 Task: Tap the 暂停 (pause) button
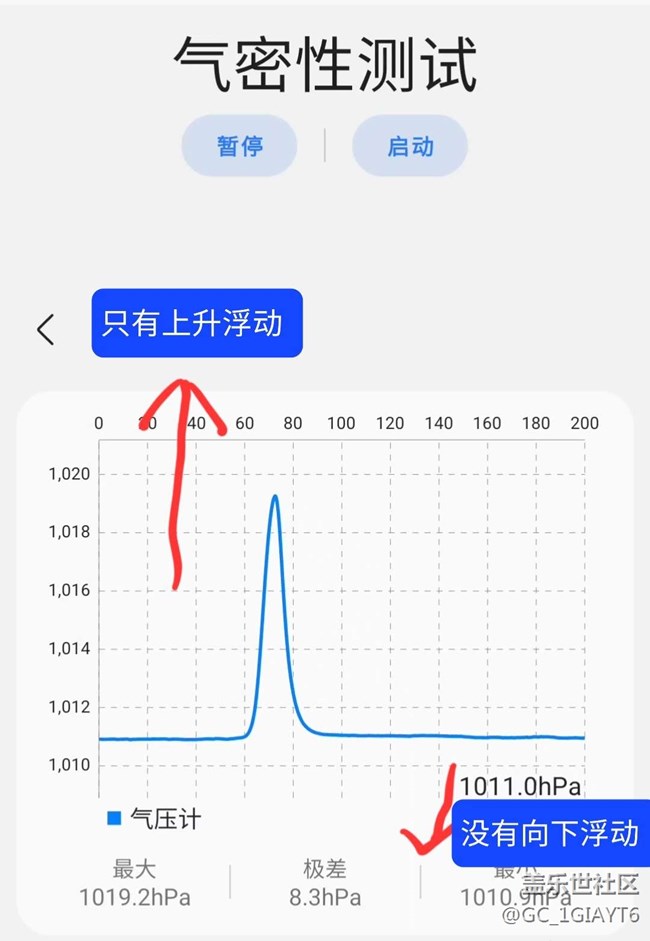[x=240, y=146]
